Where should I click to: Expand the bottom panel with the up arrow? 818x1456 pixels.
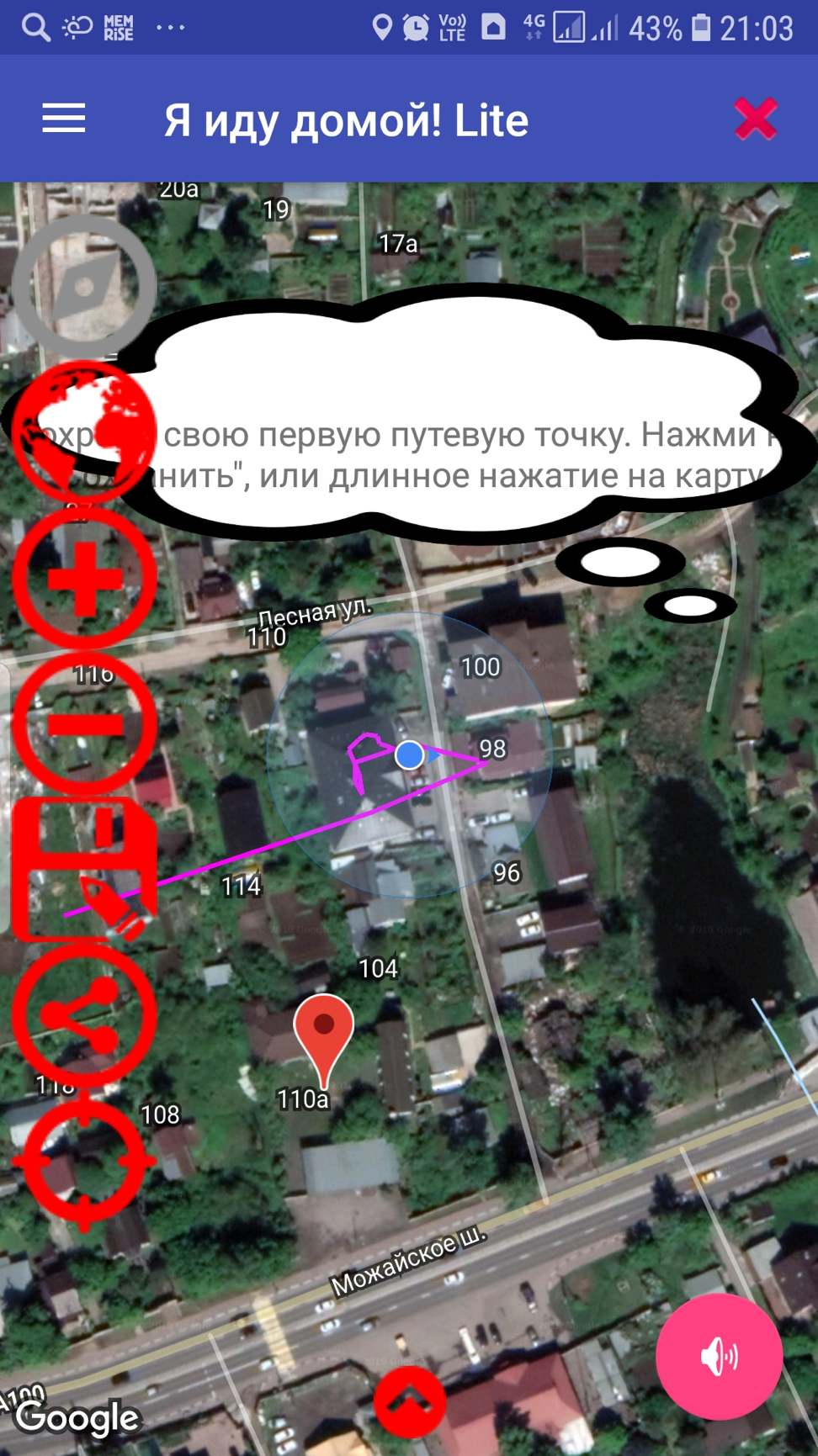click(x=410, y=1401)
